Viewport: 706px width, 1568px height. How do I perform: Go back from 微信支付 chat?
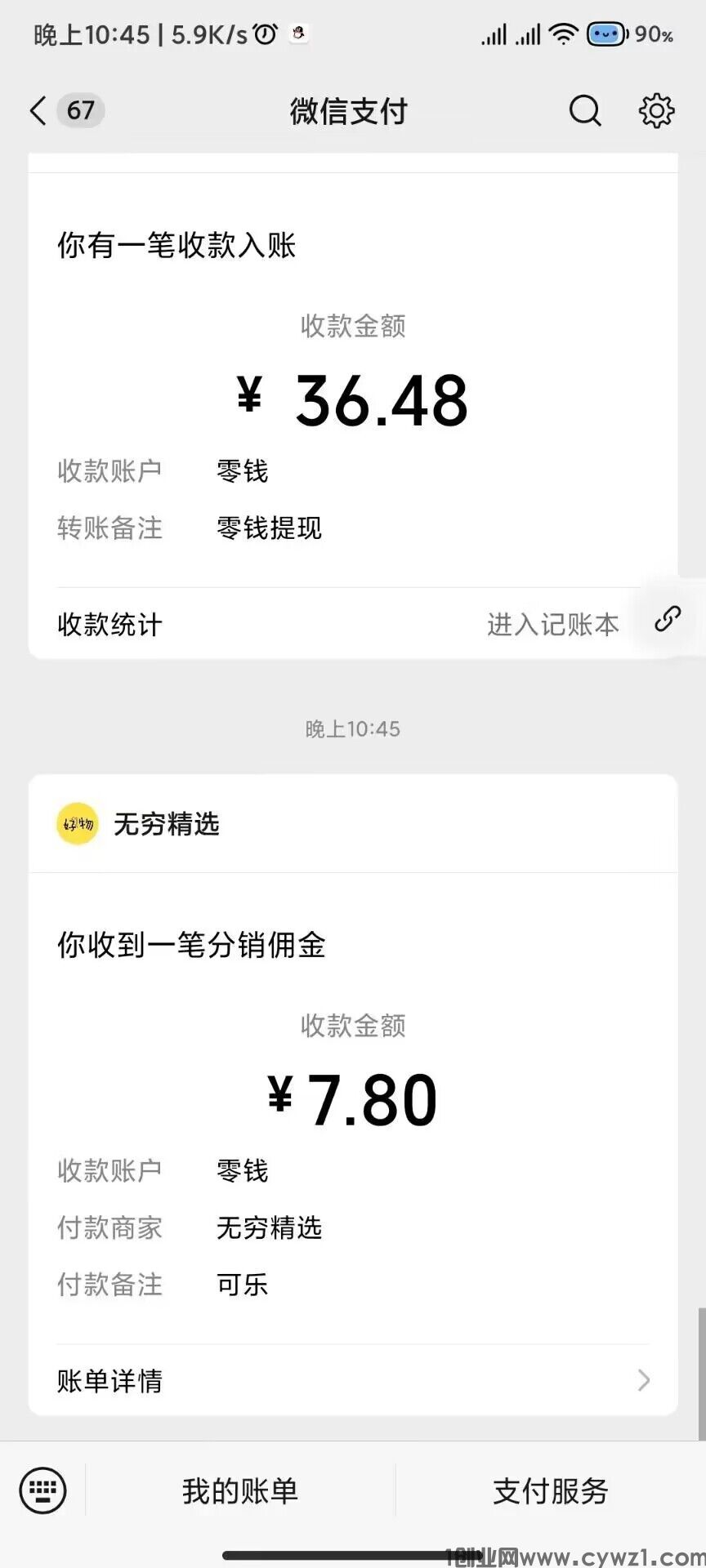[x=39, y=110]
